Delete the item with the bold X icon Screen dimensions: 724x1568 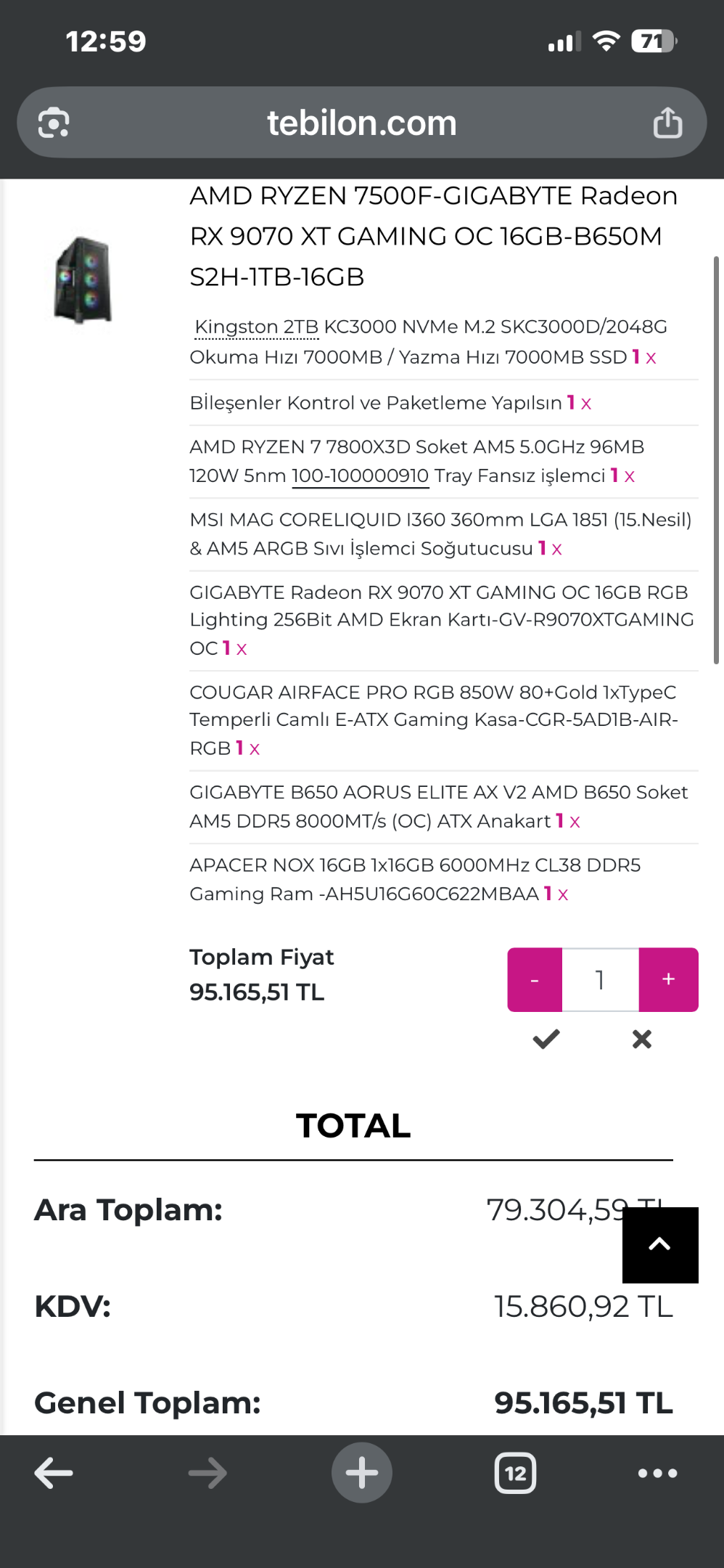642,1040
